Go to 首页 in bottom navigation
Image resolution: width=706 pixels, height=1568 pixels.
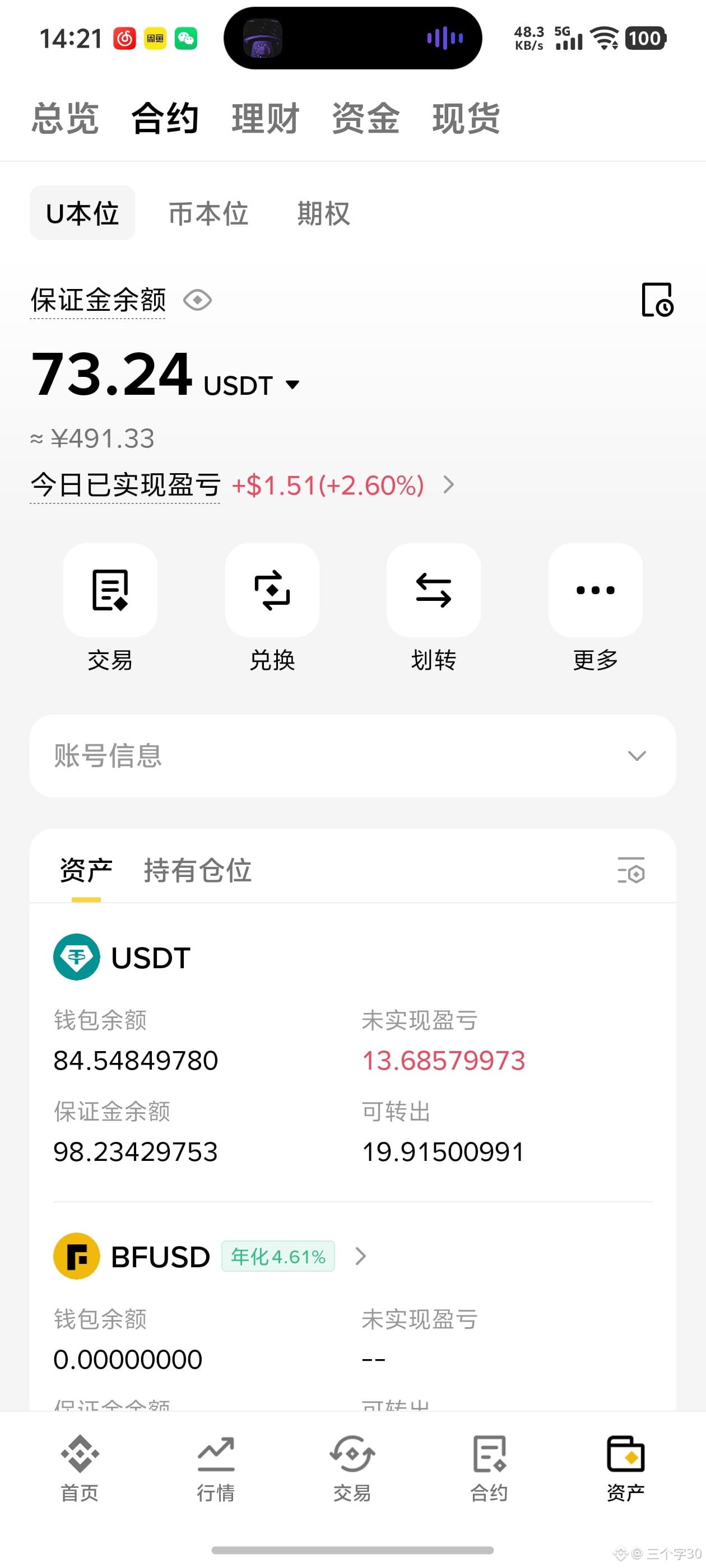click(80, 1468)
